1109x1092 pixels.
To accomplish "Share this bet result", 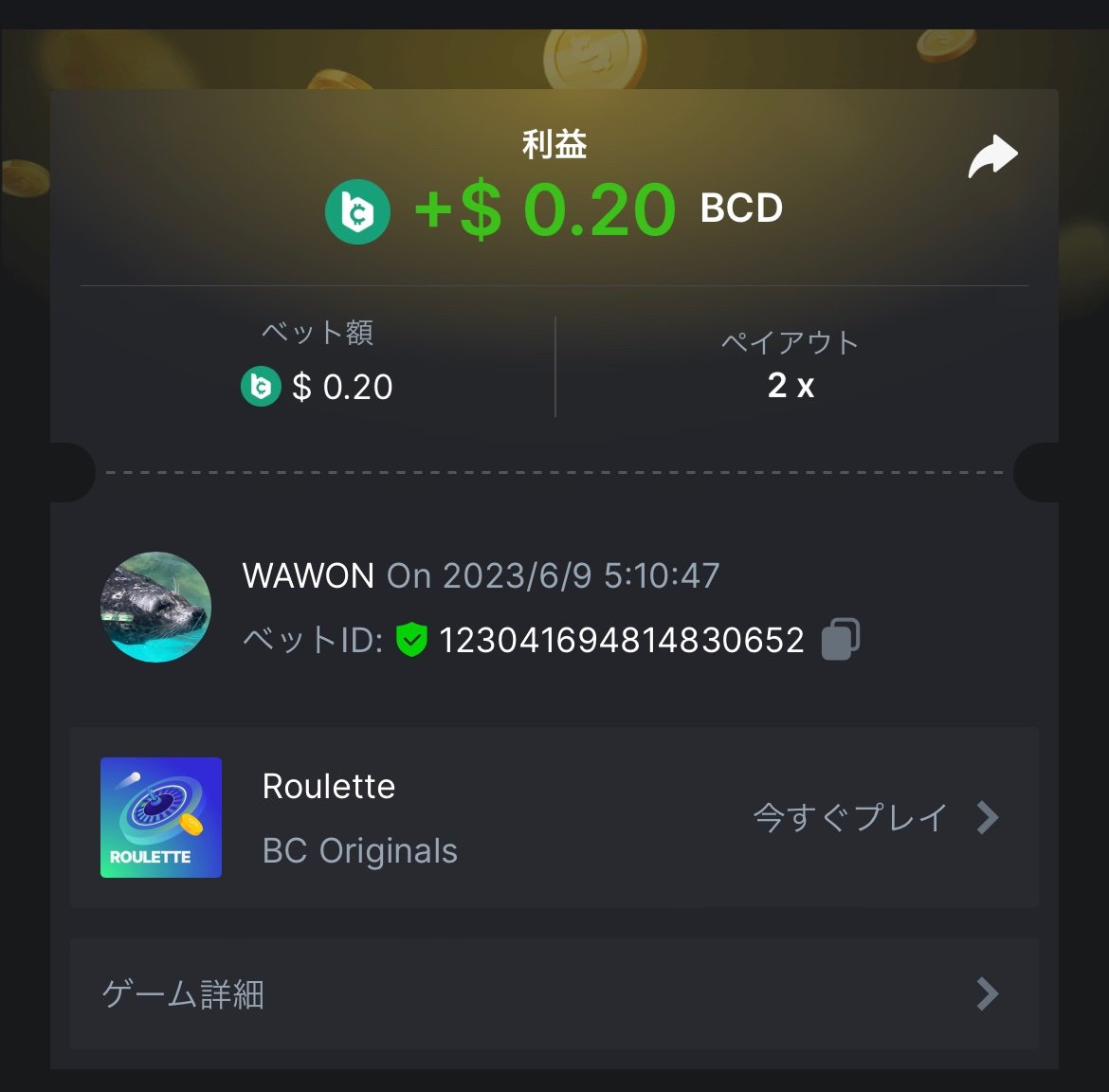I will pos(991,157).
